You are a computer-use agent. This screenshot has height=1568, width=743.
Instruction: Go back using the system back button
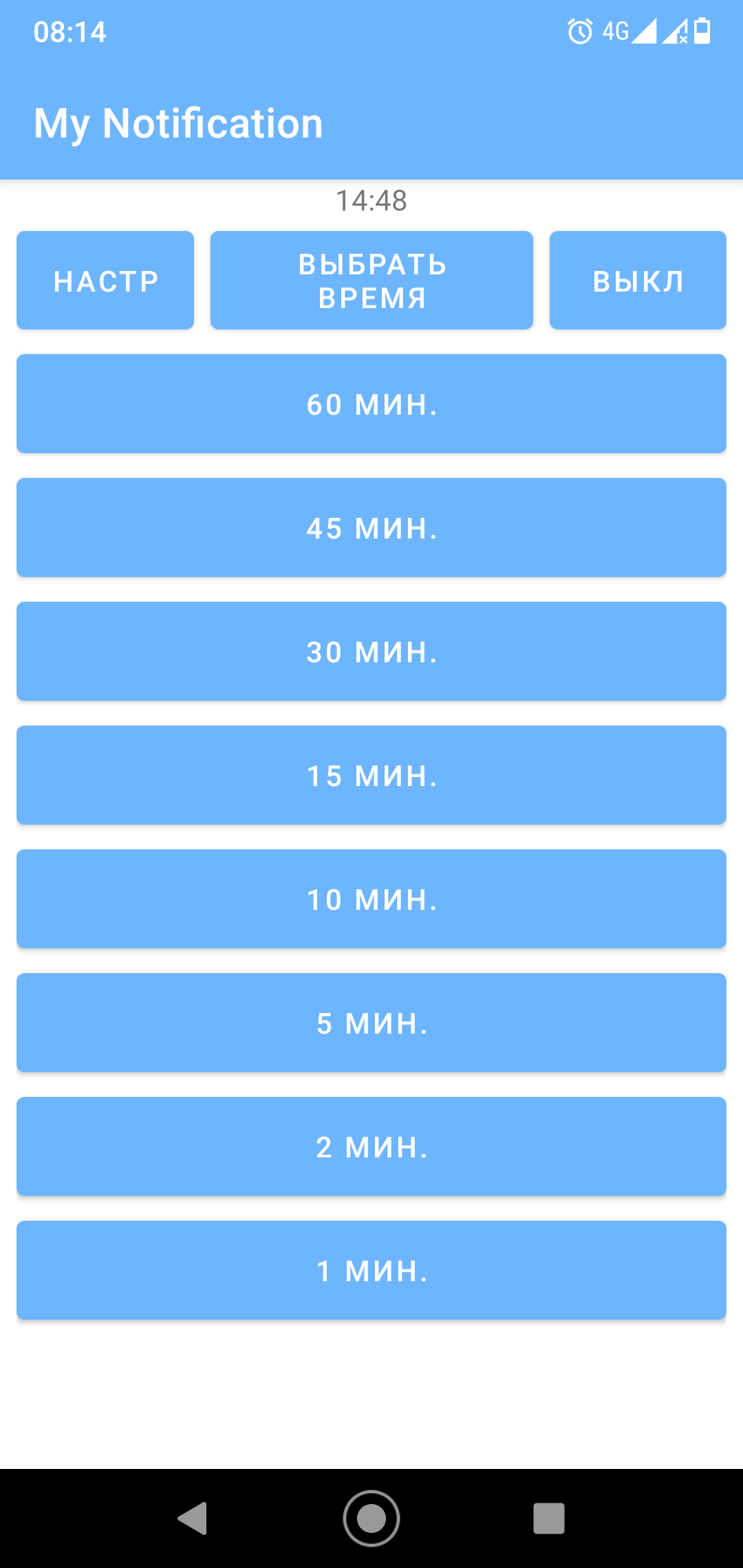pos(193,1518)
